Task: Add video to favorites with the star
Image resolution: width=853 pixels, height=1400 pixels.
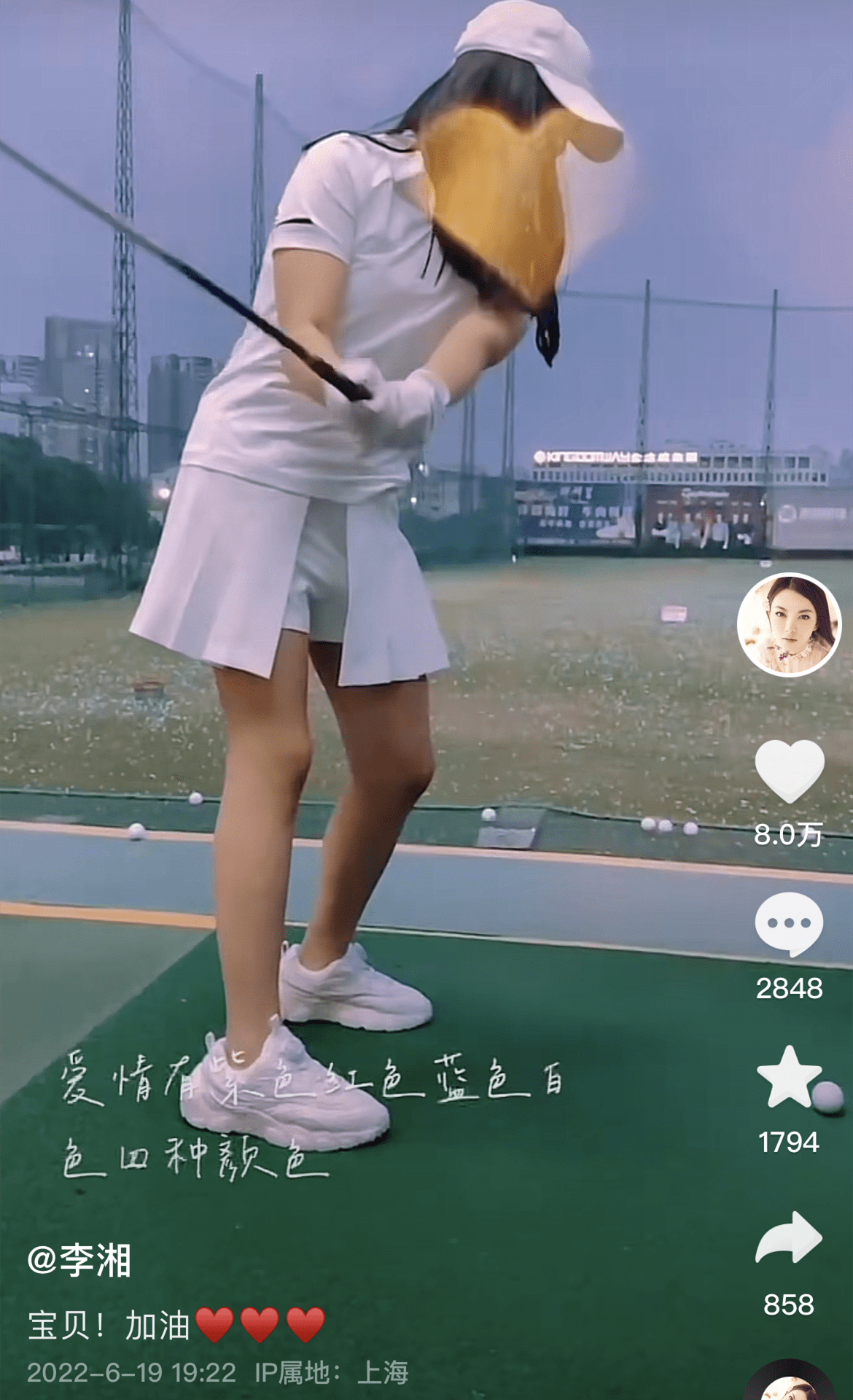Action: pyautogui.click(x=789, y=1078)
